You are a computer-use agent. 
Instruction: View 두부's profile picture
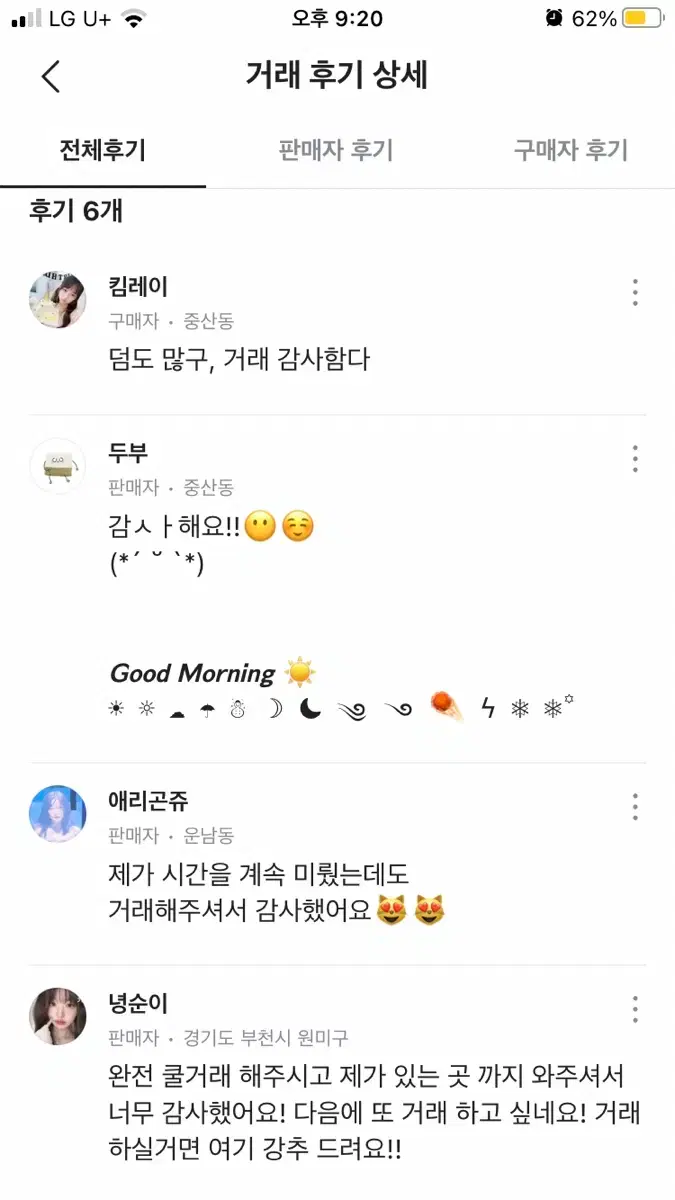pos(57,465)
